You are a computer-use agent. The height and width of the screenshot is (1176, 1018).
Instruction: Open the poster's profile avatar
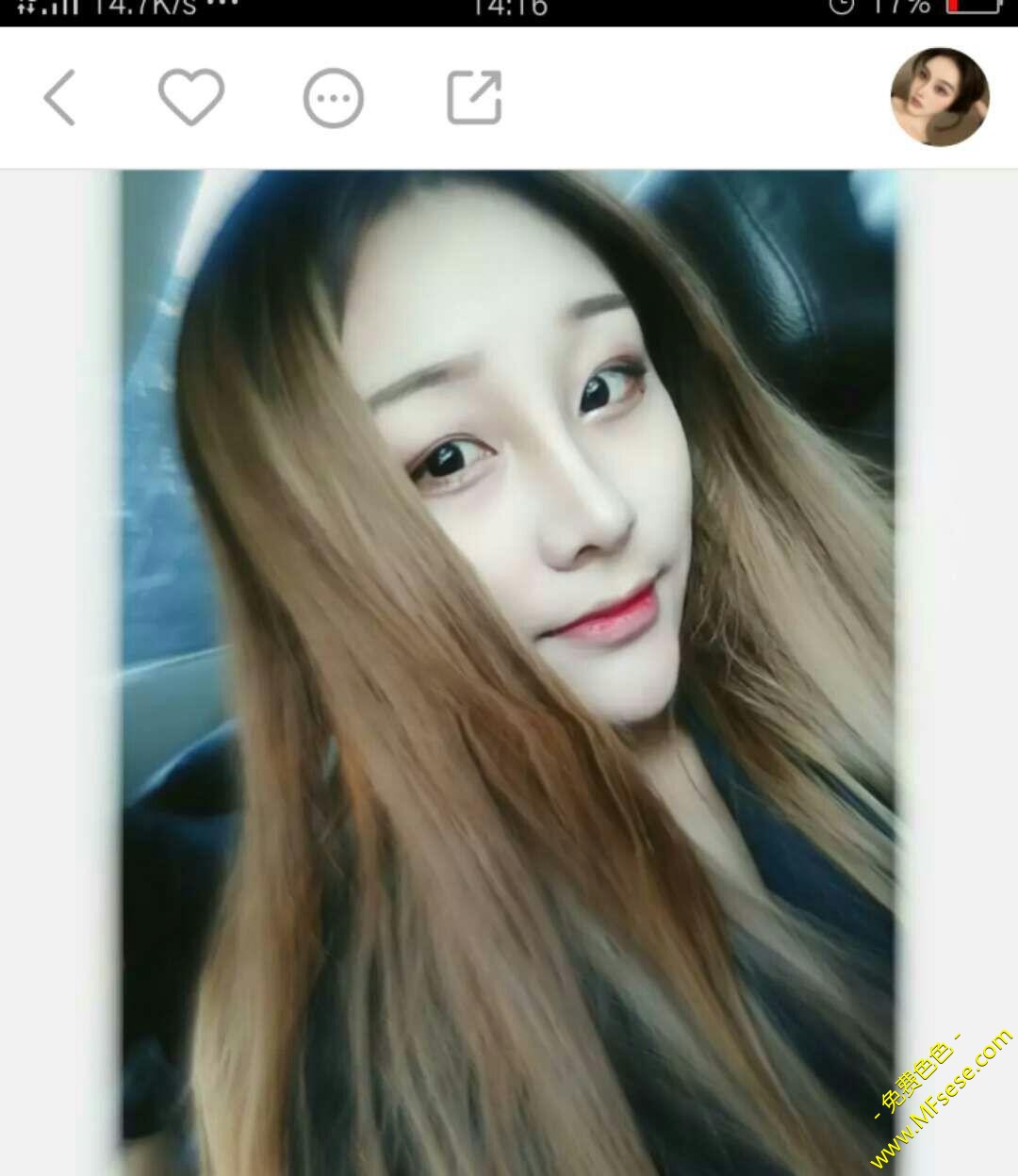point(940,97)
